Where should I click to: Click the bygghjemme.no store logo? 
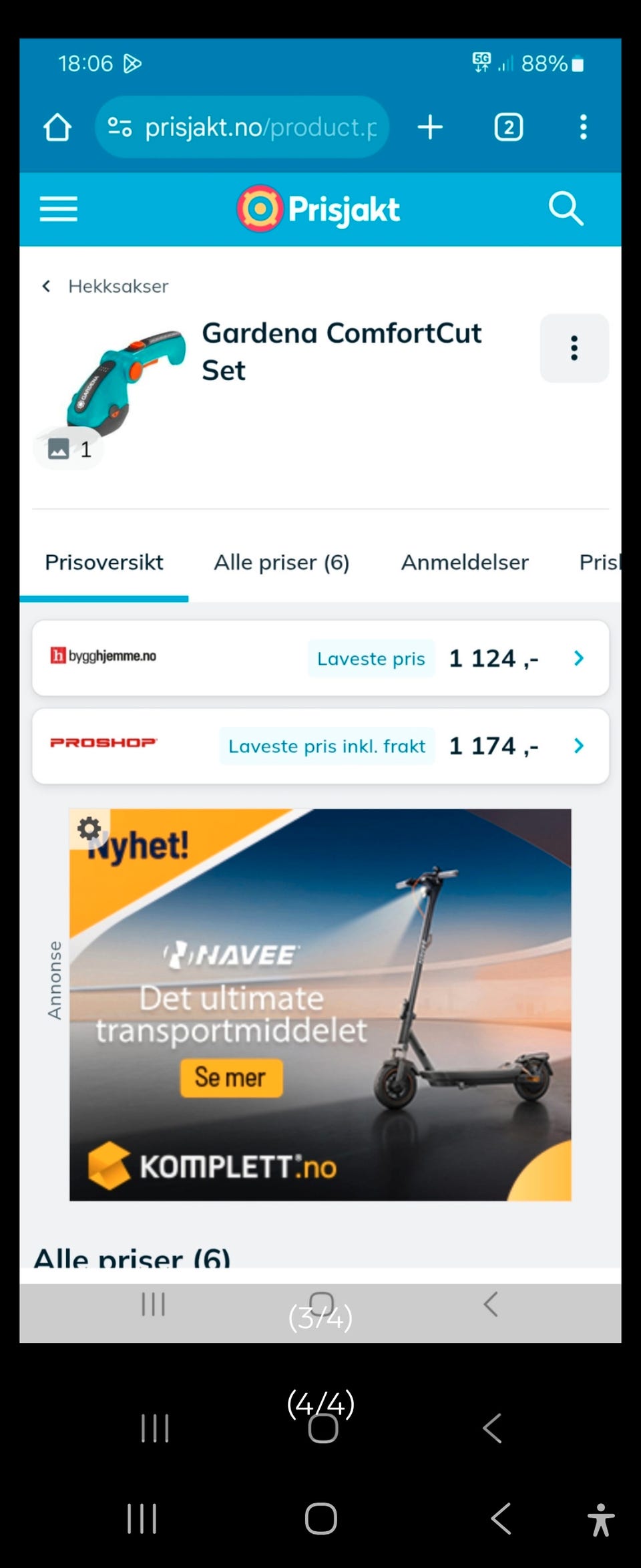(103, 656)
